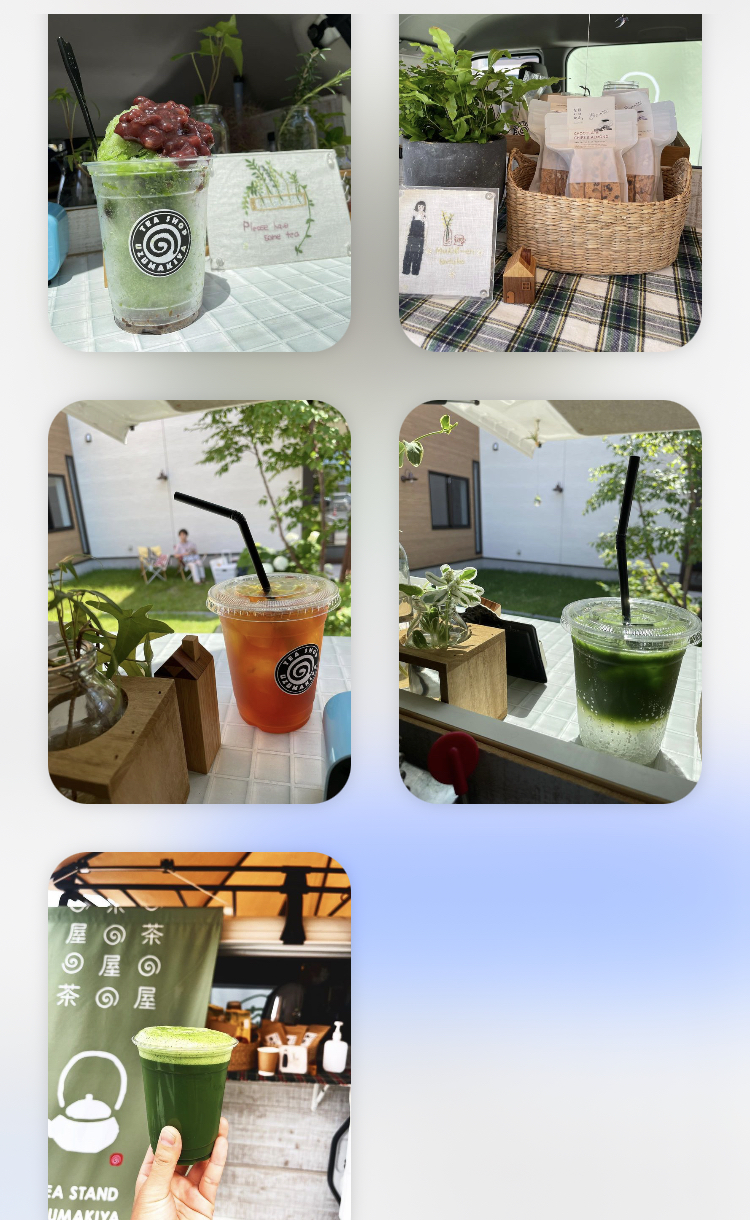This screenshot has width=750, height=1220.
Task: Open the hand holding green matcha cup photo
Action: point(199,1036)
